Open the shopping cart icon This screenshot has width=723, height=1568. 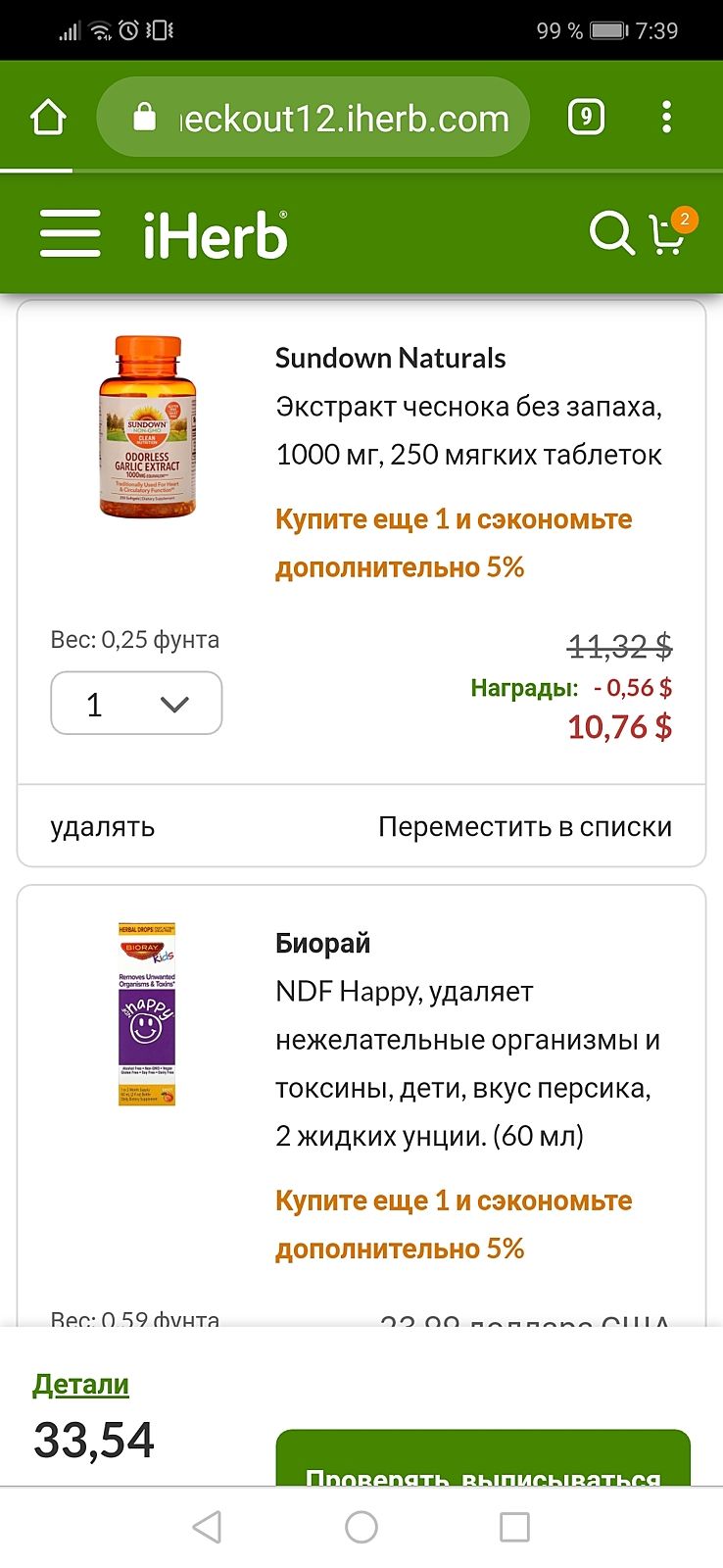tap(669, 233)
